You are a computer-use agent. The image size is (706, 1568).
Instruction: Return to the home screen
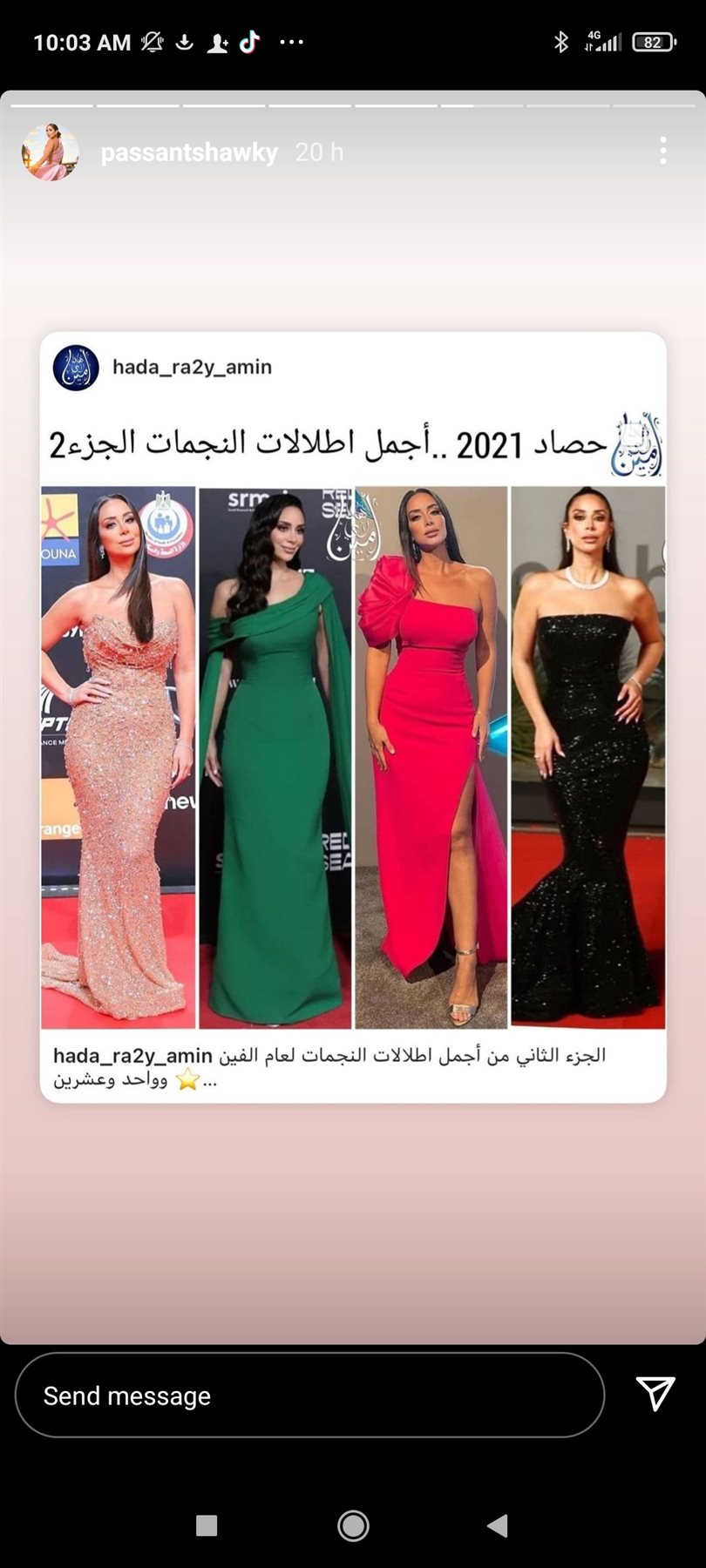point(353,1525)
